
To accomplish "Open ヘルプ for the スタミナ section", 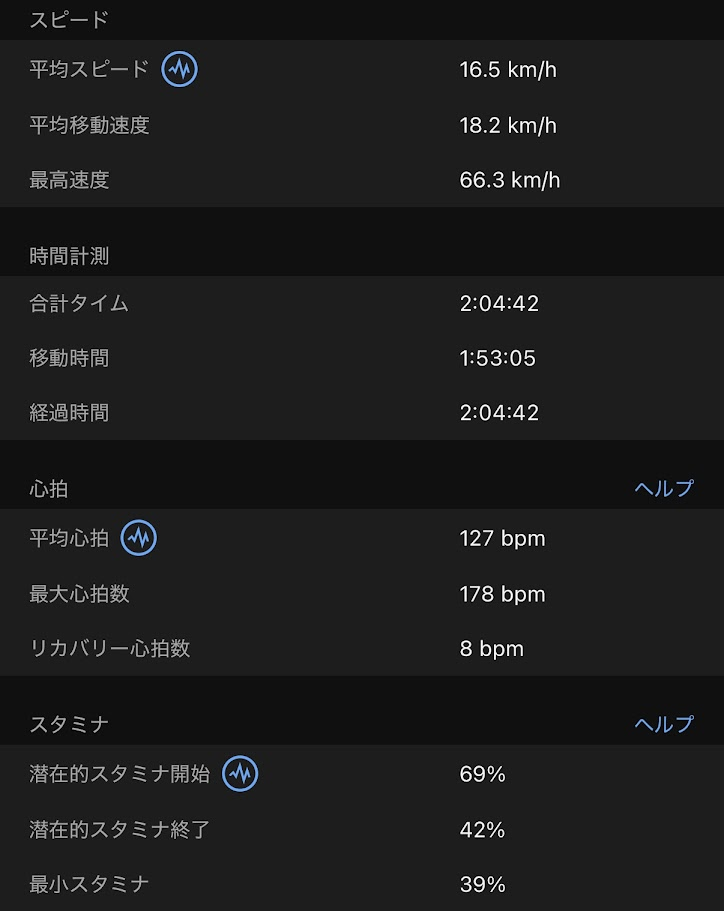I will tap(664, 724).
